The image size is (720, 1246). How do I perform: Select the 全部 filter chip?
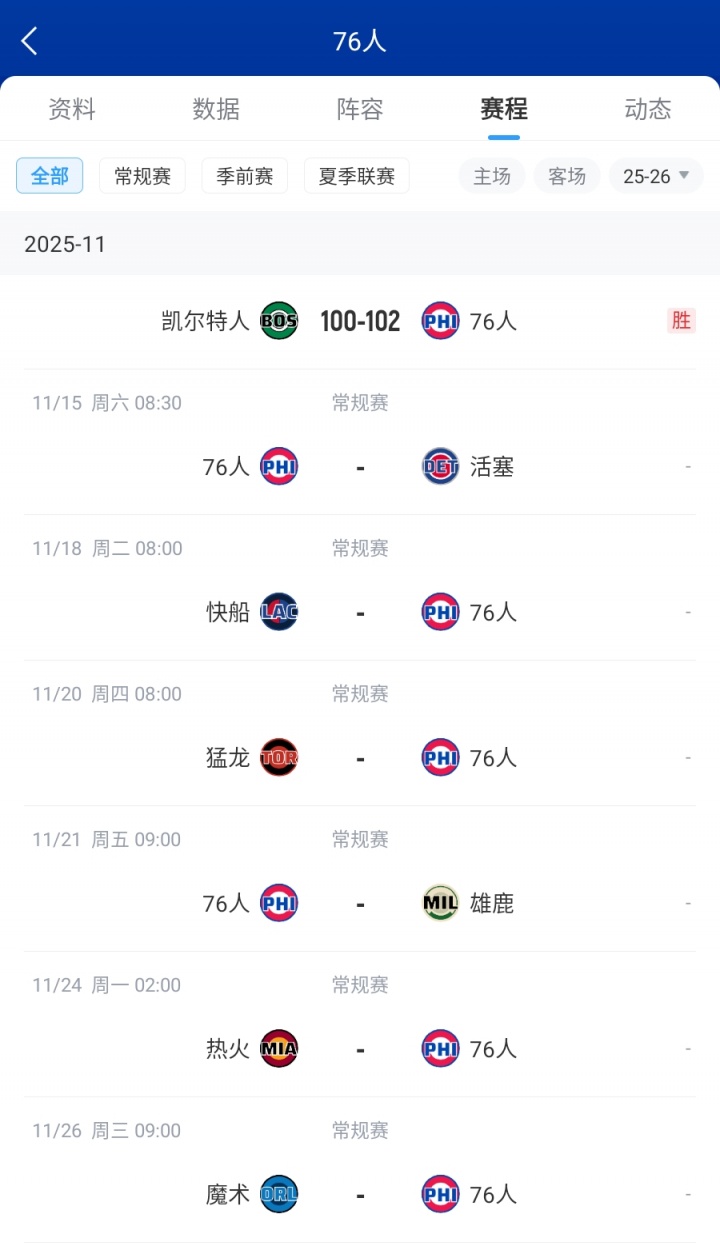point(49,176)
